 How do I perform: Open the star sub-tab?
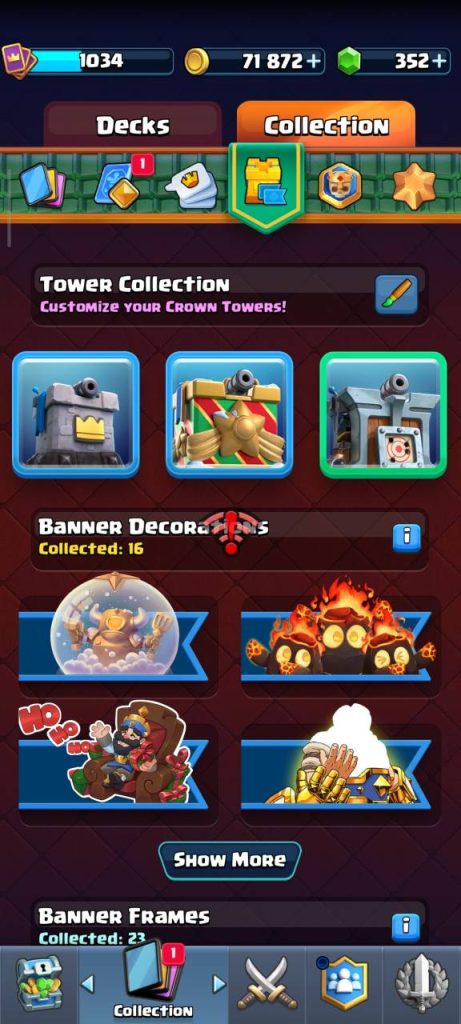[415, 185]
